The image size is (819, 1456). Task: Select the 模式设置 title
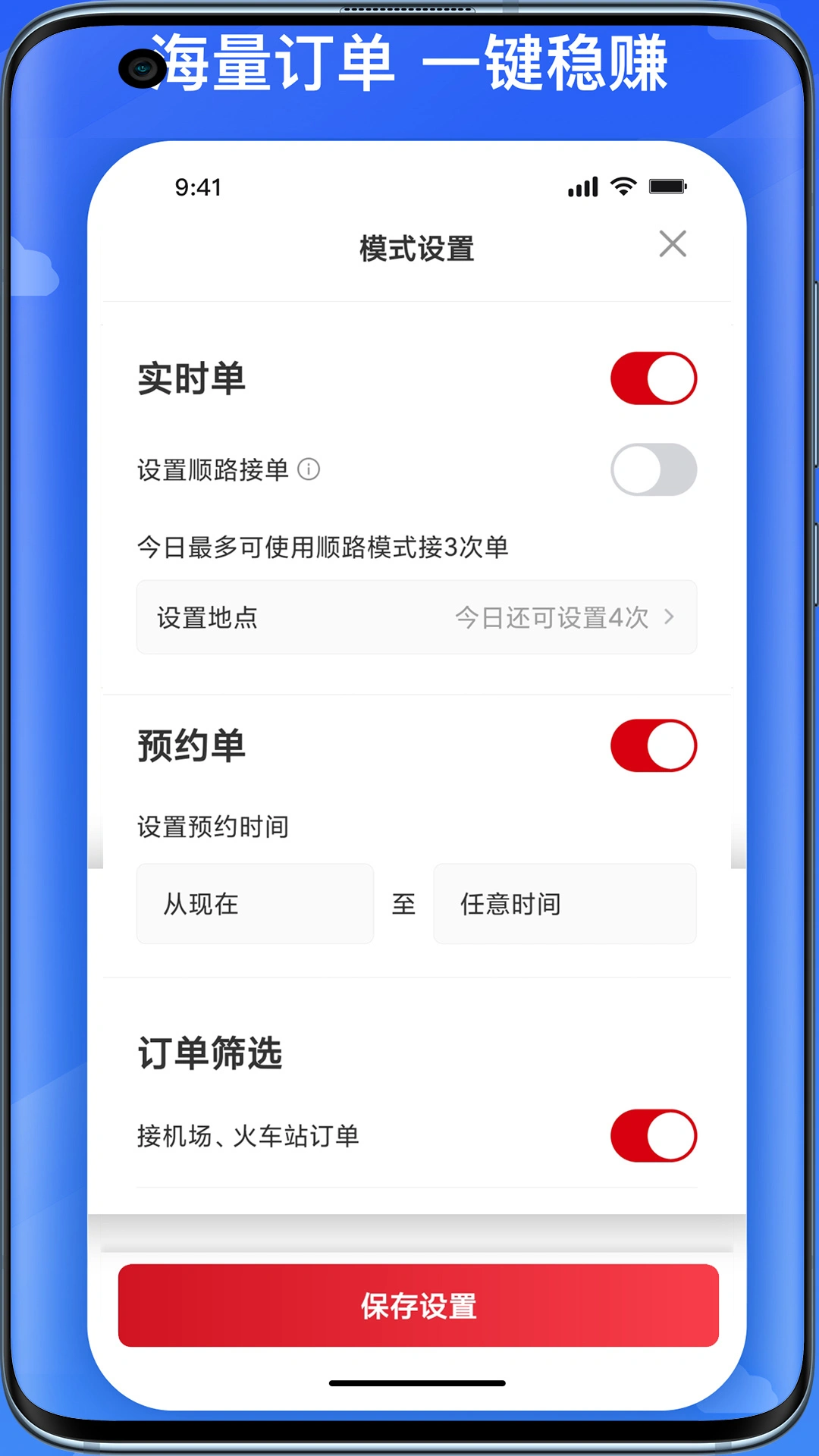416,249
